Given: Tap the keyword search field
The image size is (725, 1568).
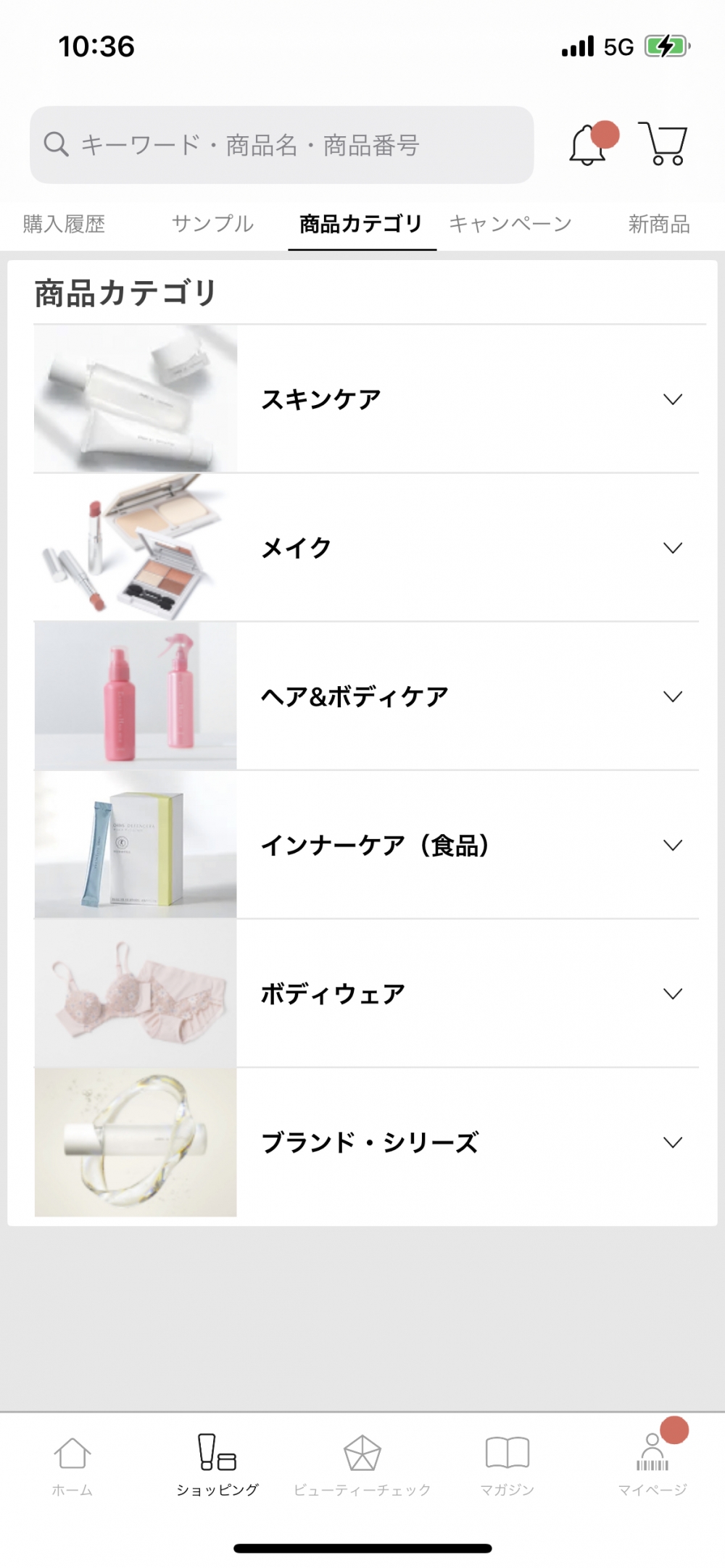Looking at the screenshot, I should [281, 145].
